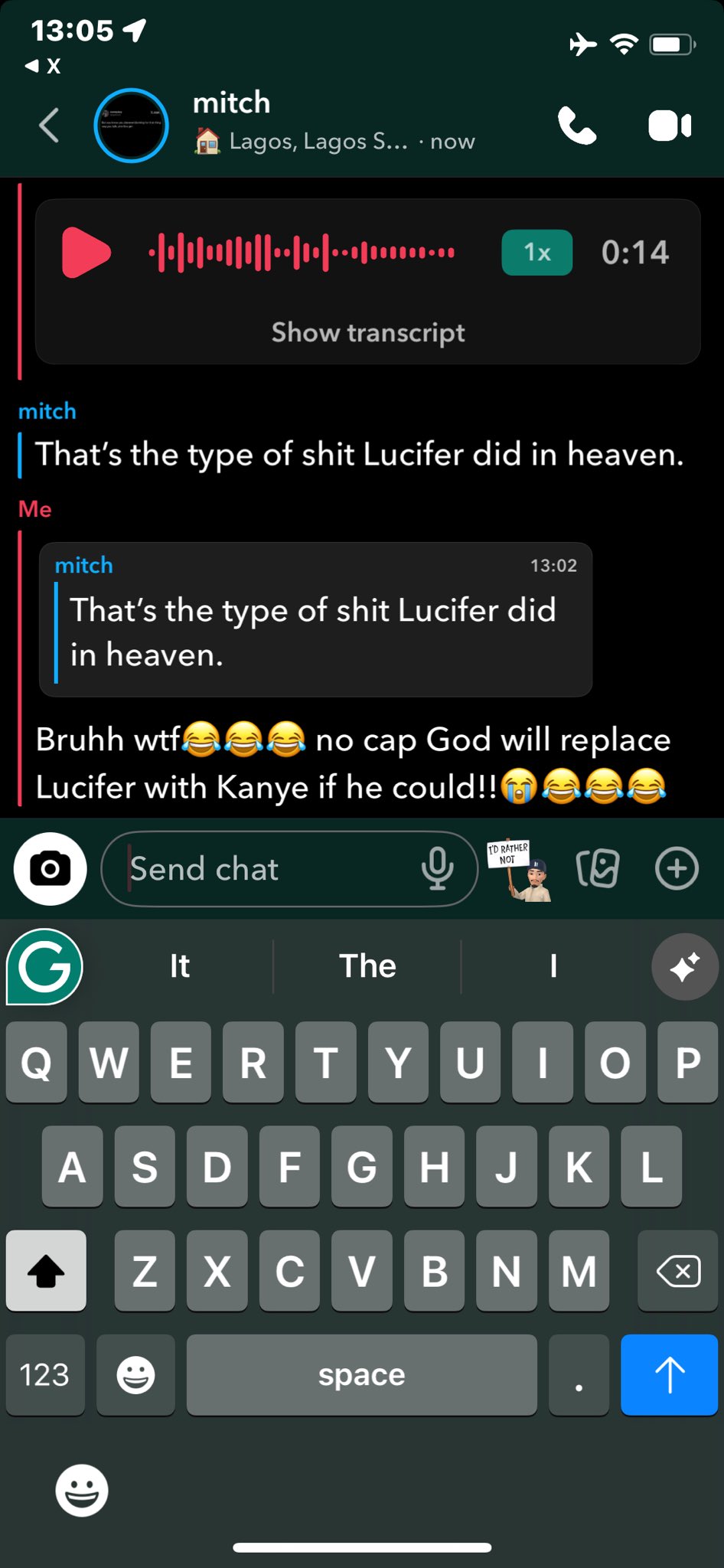Open the plus attachments menu
Viewport: 724px width, 1568px height.
tap(677, 869)
